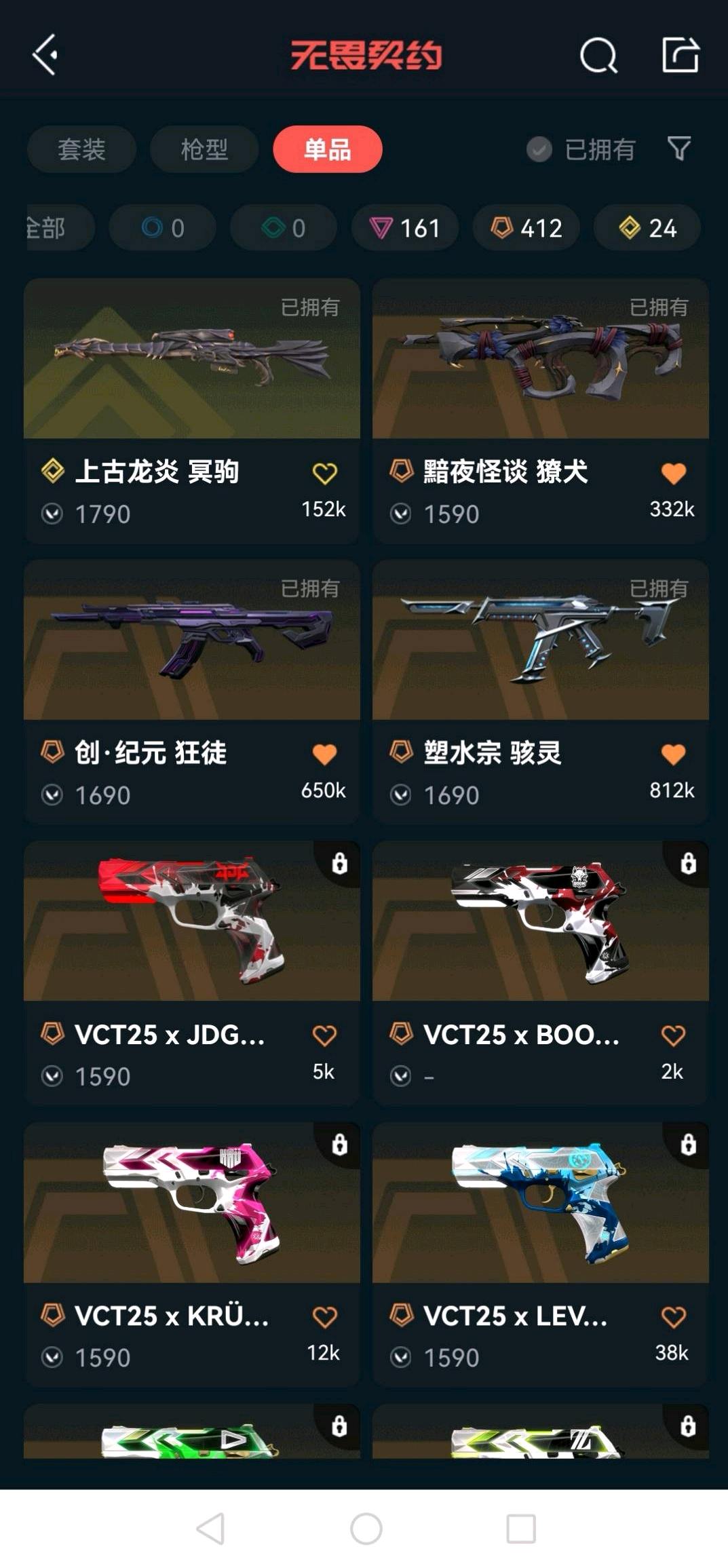This screenshot has width=728, height=1568.
Task: Like the VCT25 x JDG pistol skin
Action: (x=324, y=1035)
